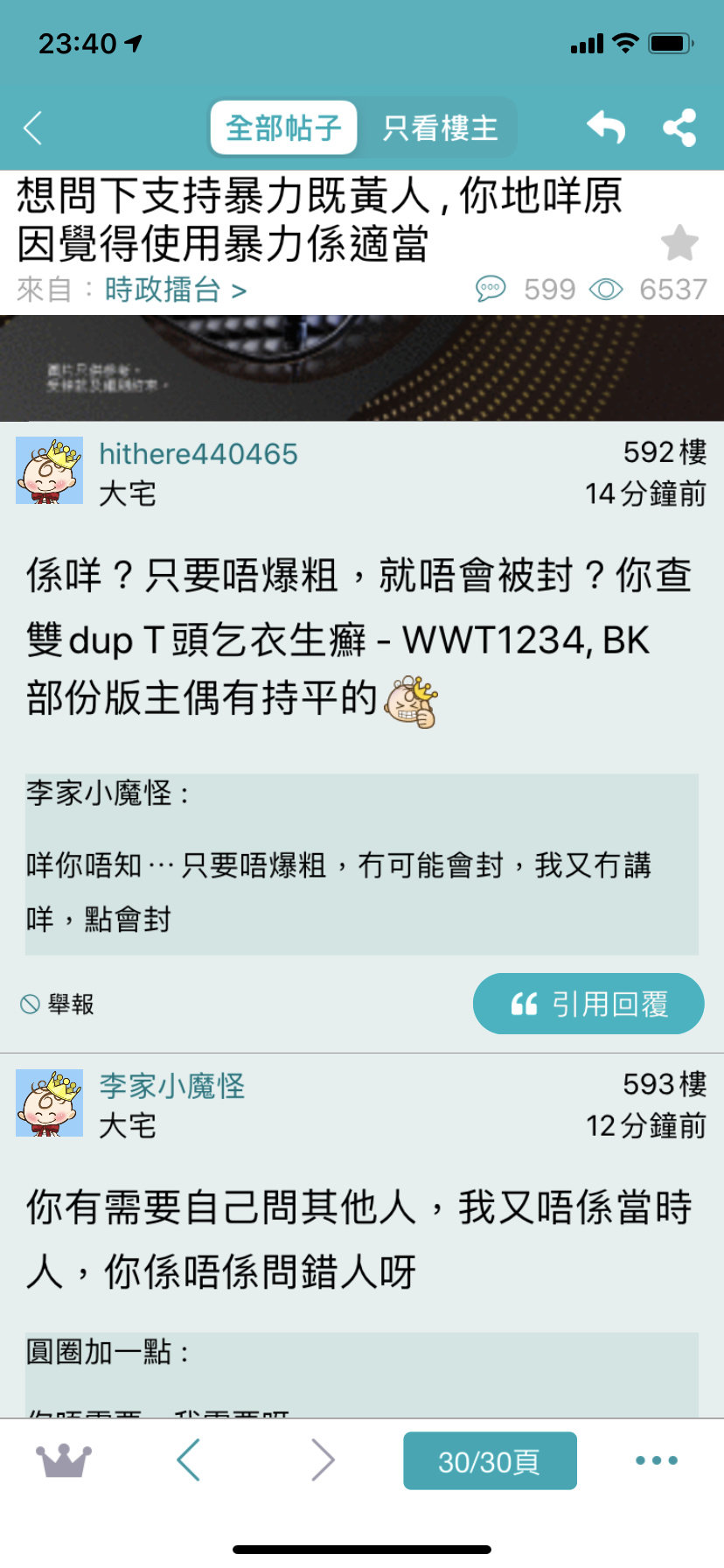Tap the crown icon in bottom bar
724x1568 pixels.
pos(63,1460)
